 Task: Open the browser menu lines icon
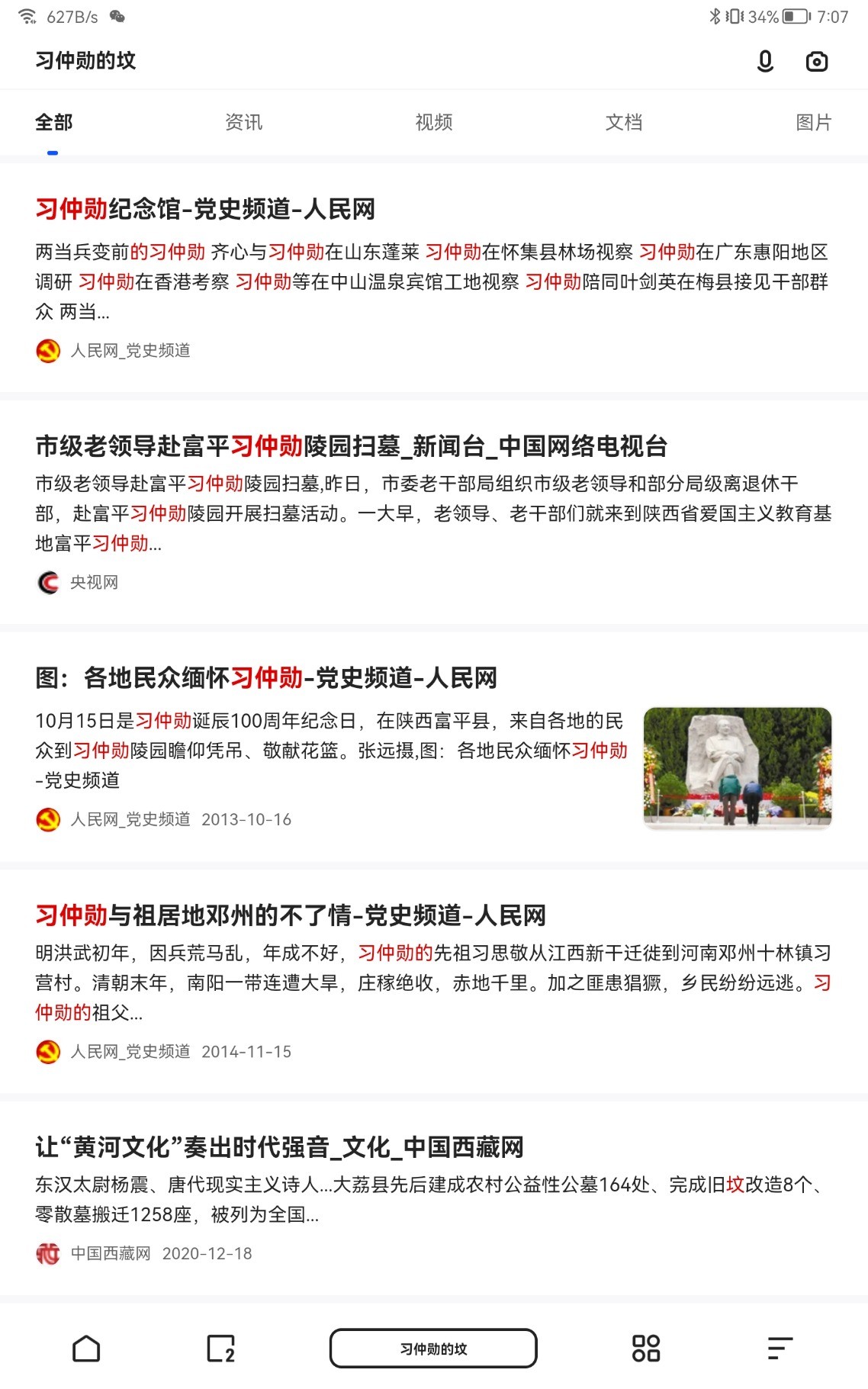pyautogui.click(x=780, y=1349)
